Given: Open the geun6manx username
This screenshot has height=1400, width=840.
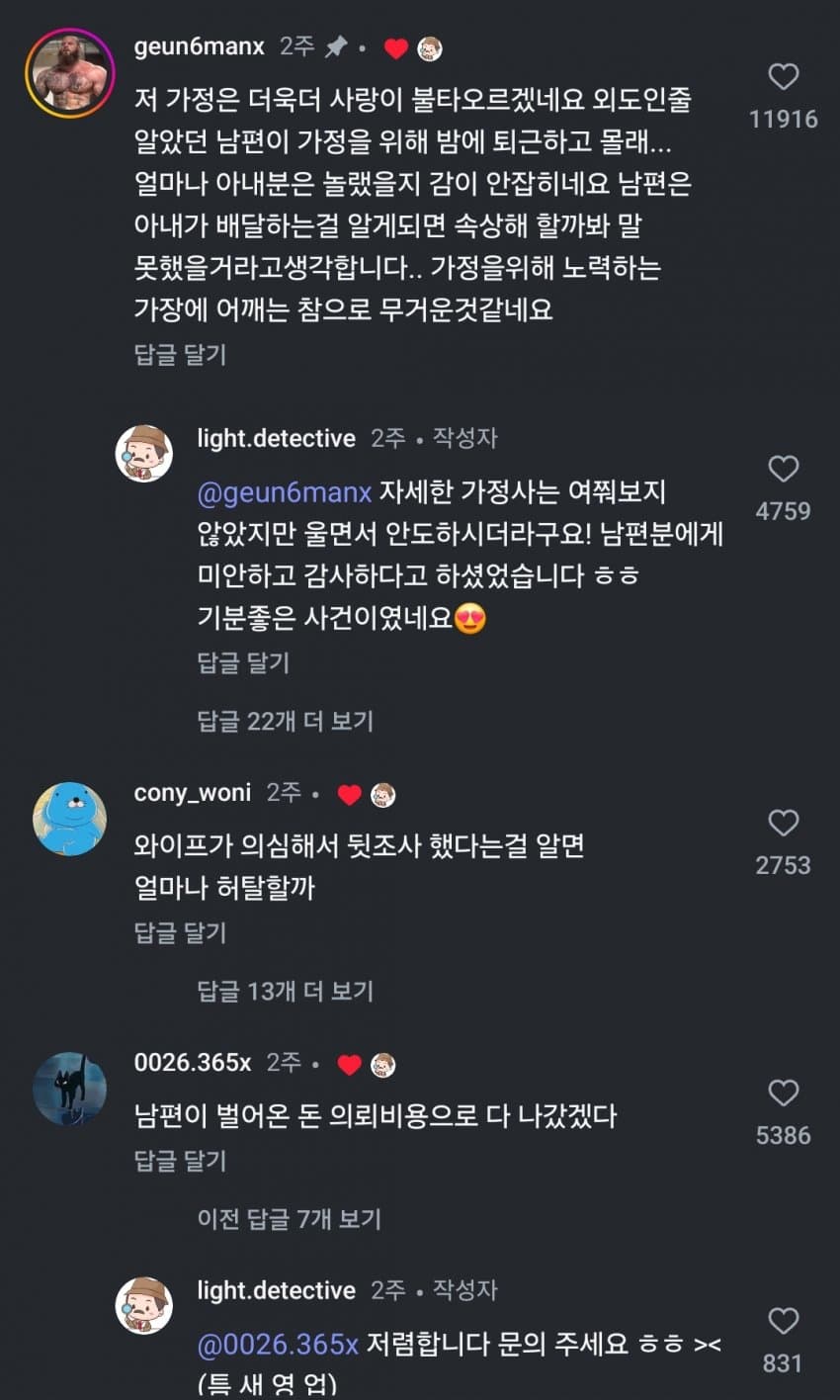Looking at the screenshot, I should pos(199,46).
